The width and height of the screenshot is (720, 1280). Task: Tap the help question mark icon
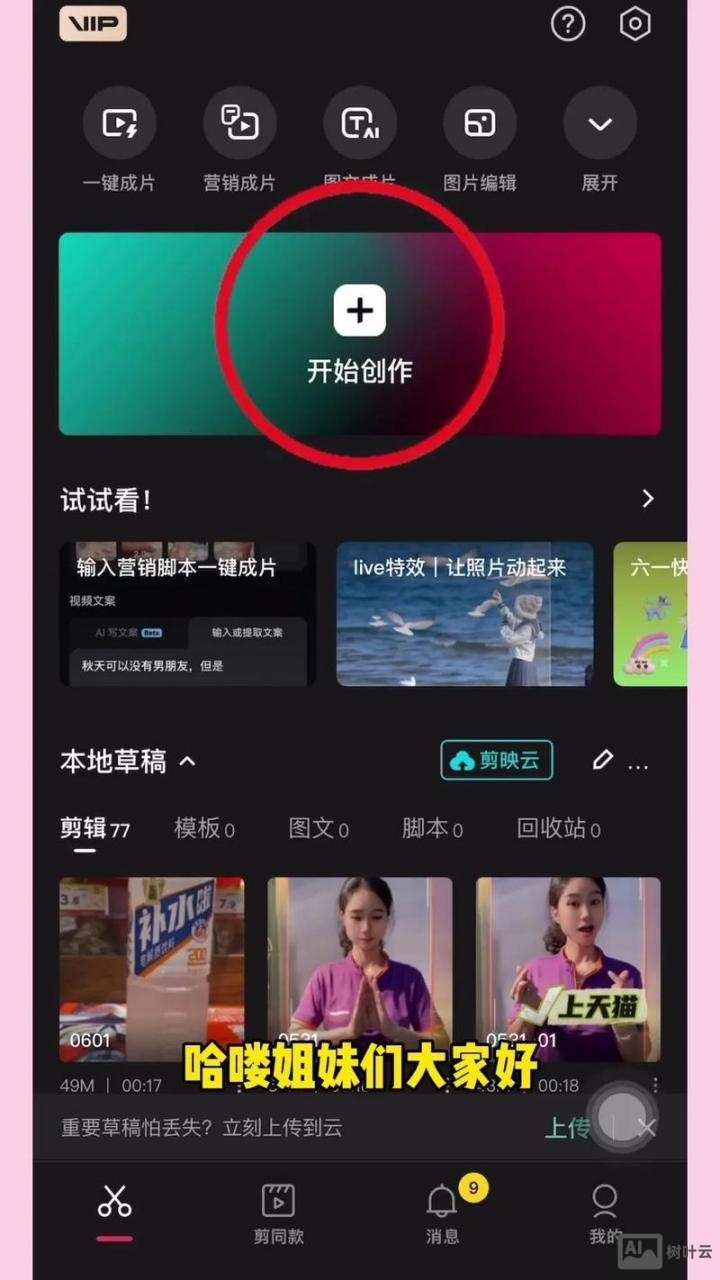pos(568,24)
